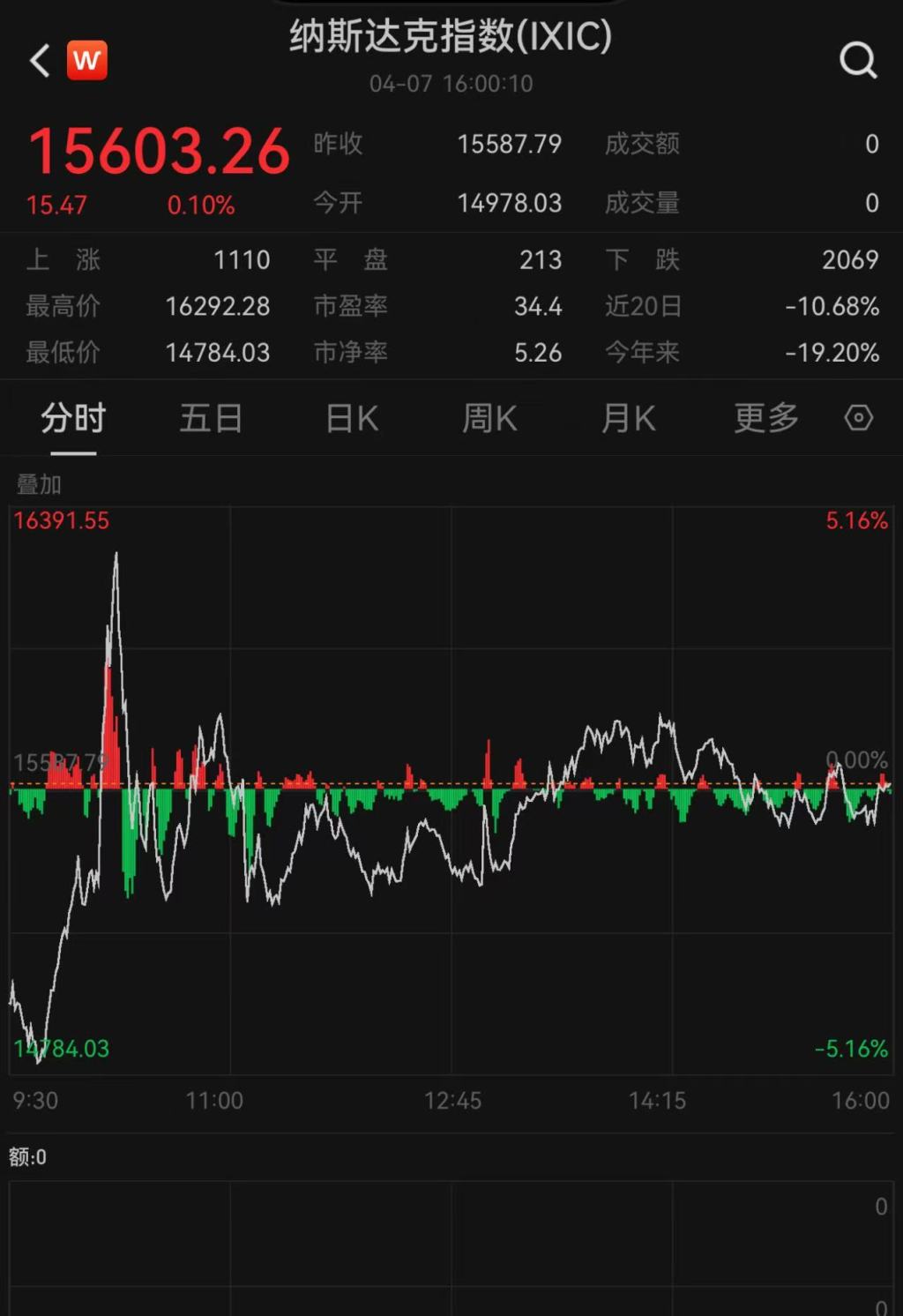Open the 更多 chart options
Viewport: 903px width, 1316px height.
pyautogui.click(x=766, y=418)
